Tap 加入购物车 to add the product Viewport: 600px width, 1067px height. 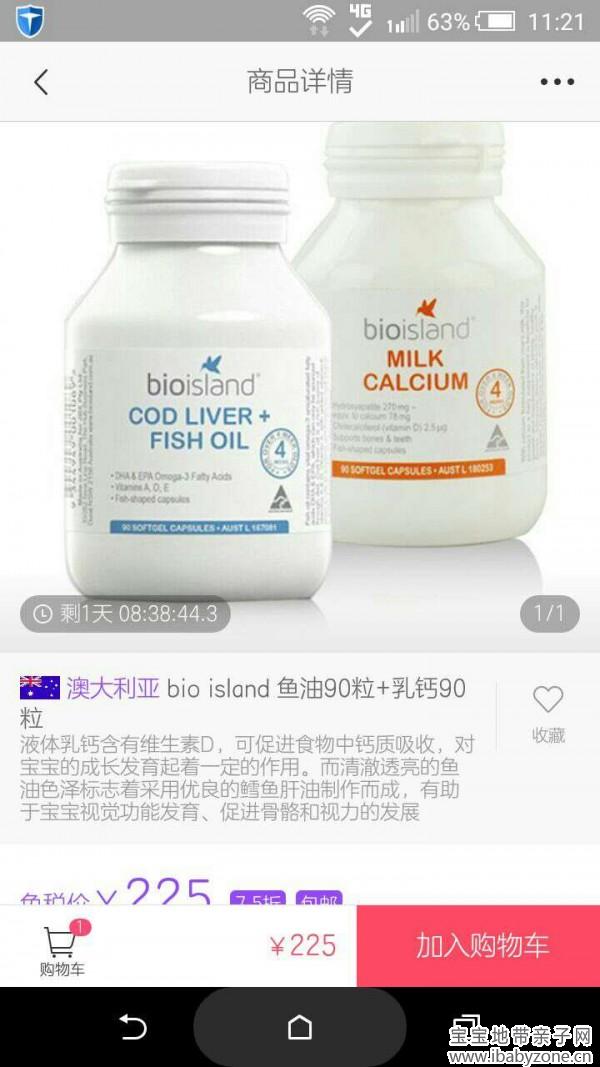coord(482,946)
